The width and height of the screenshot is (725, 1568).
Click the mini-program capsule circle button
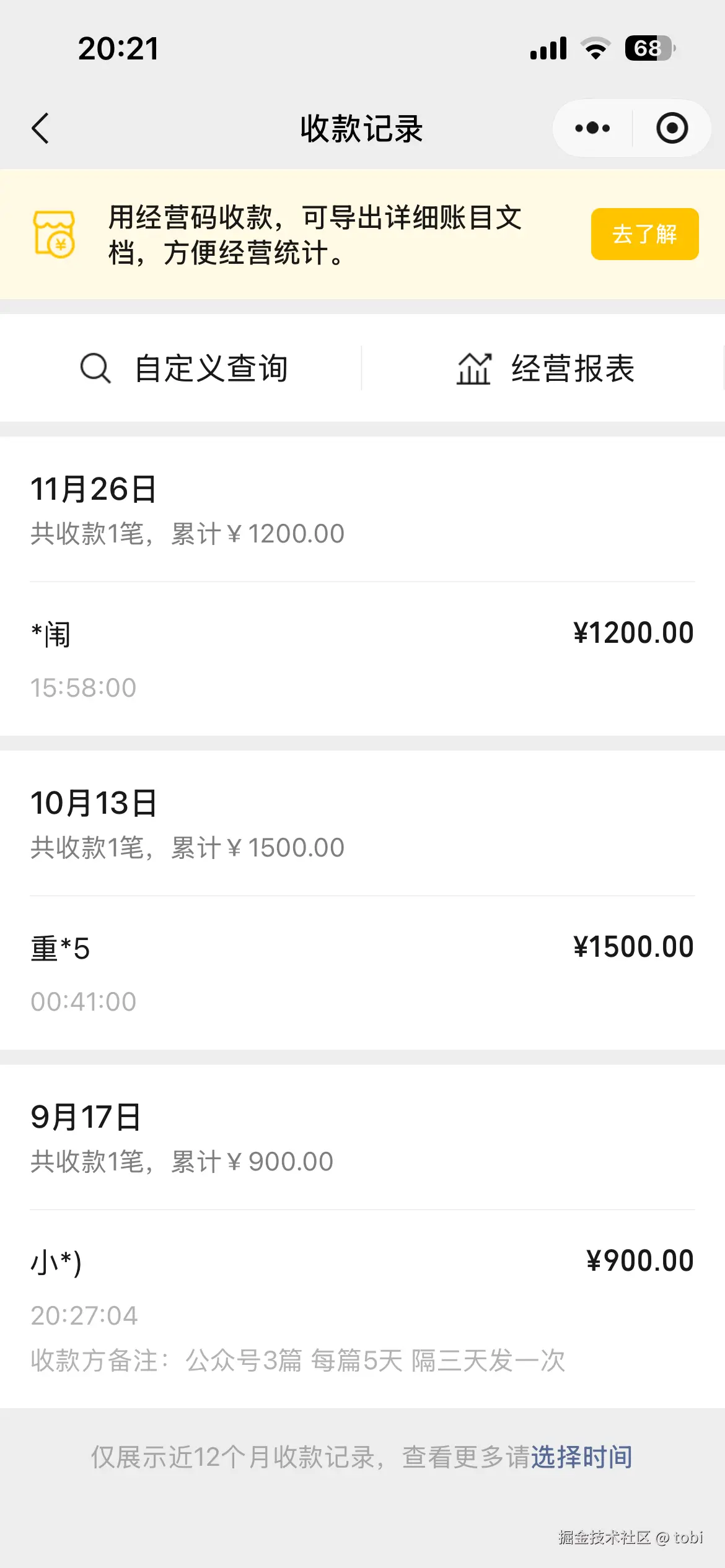pos(672,128)
